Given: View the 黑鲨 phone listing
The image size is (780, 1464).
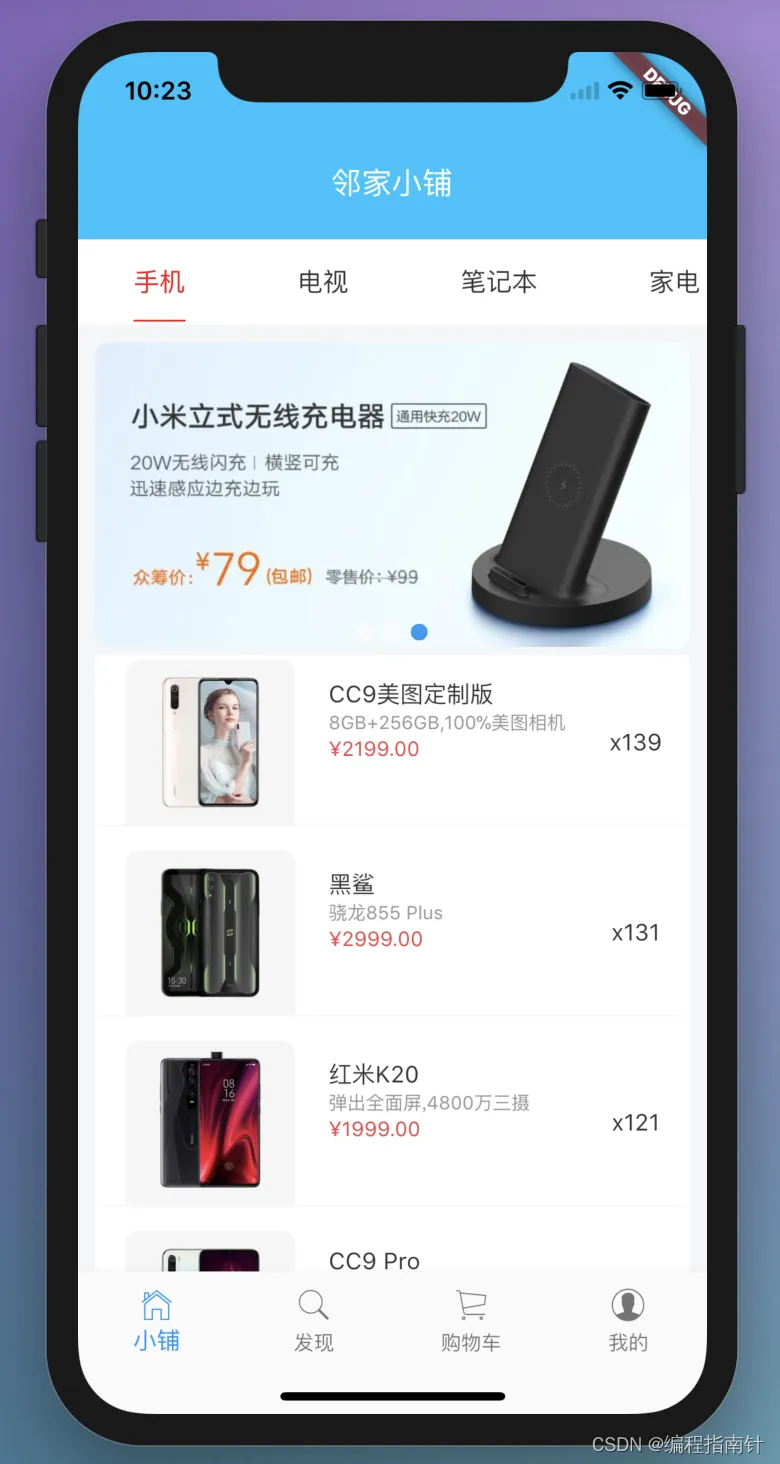Looking at the screenshot, I should pos(392,931).
